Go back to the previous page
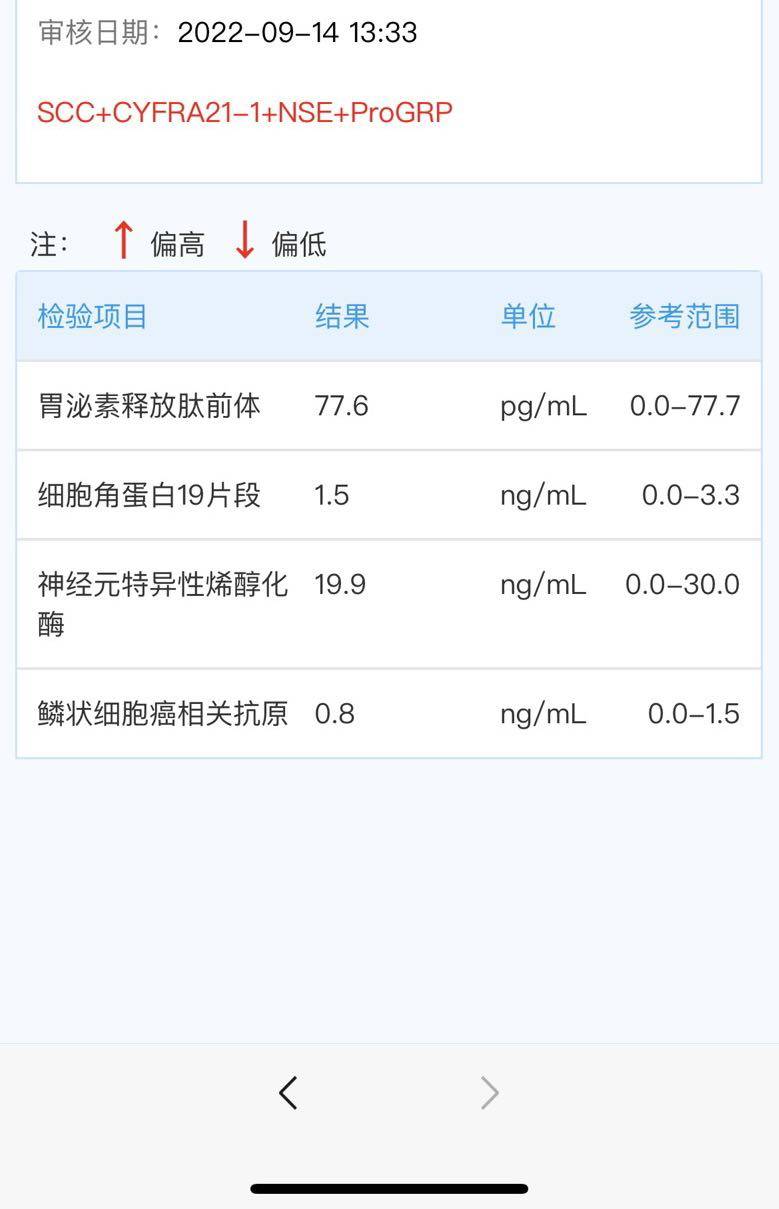This screenshot has height=1209, width=779. pos(288,1093)
